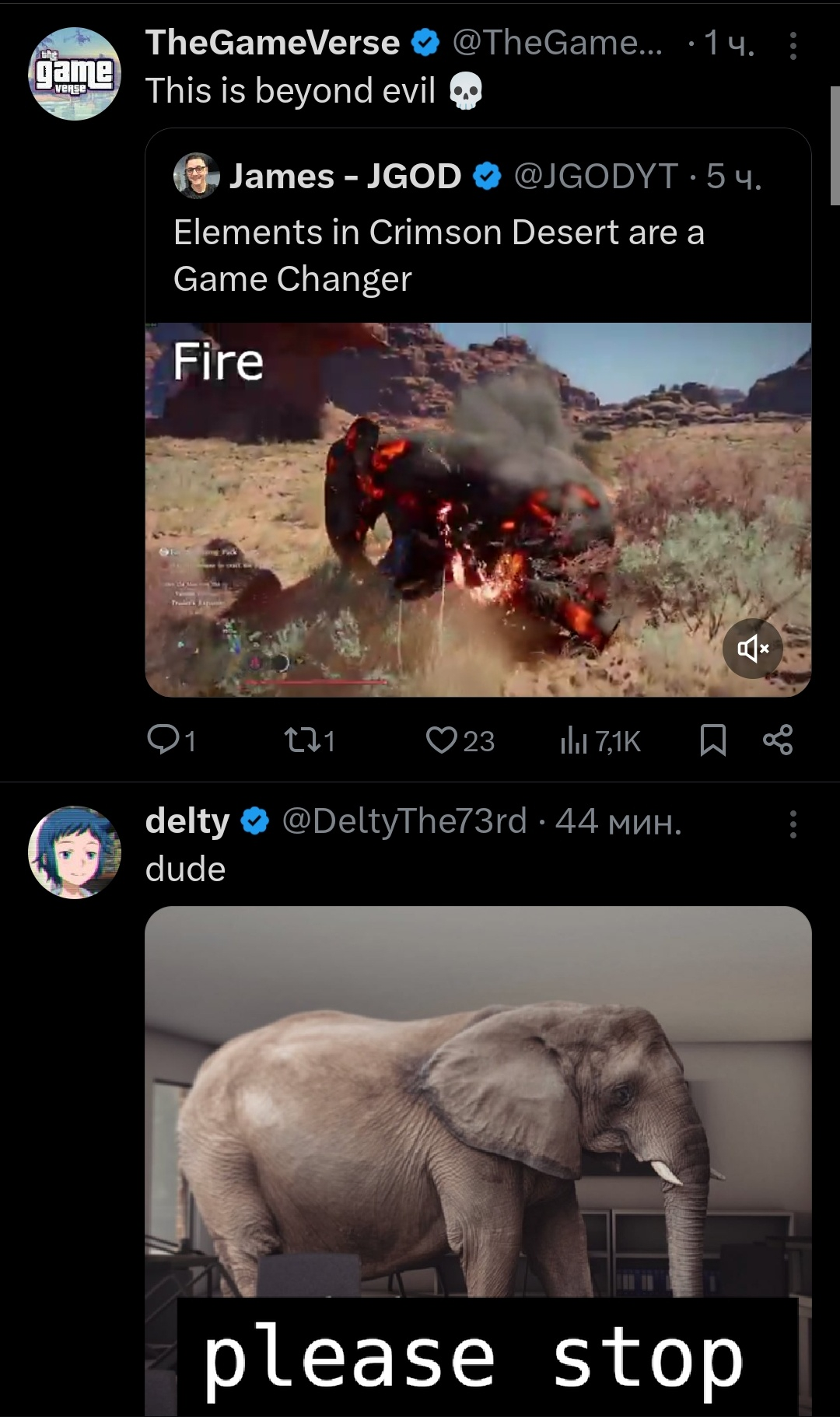Open TheGameVerse profile via its name
The width and height of the screenshot is (840, 1417).
pos(272,43)
